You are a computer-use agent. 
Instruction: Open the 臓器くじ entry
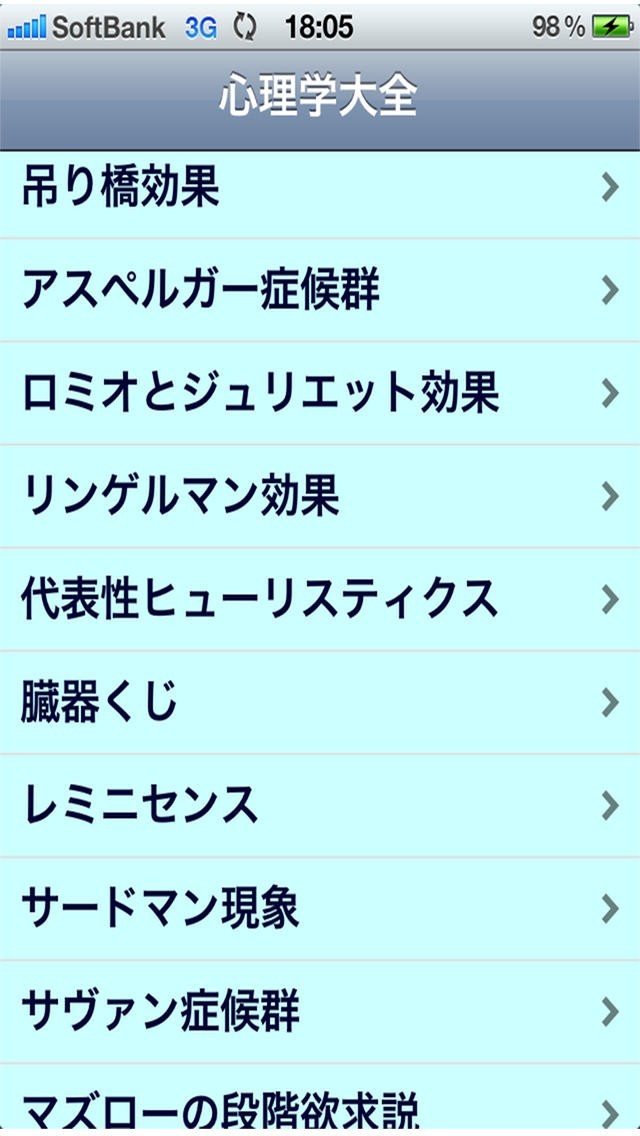pyautogui.click(x=320, y=702)
